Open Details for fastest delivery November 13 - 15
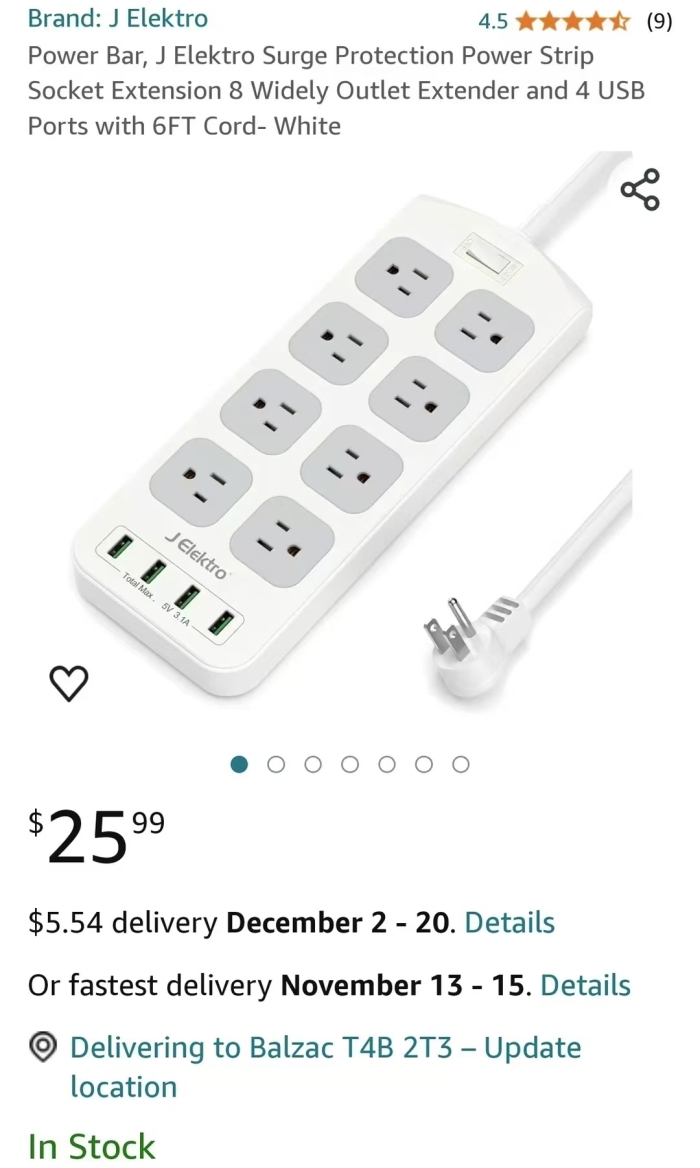 click(x=585, y=986)
